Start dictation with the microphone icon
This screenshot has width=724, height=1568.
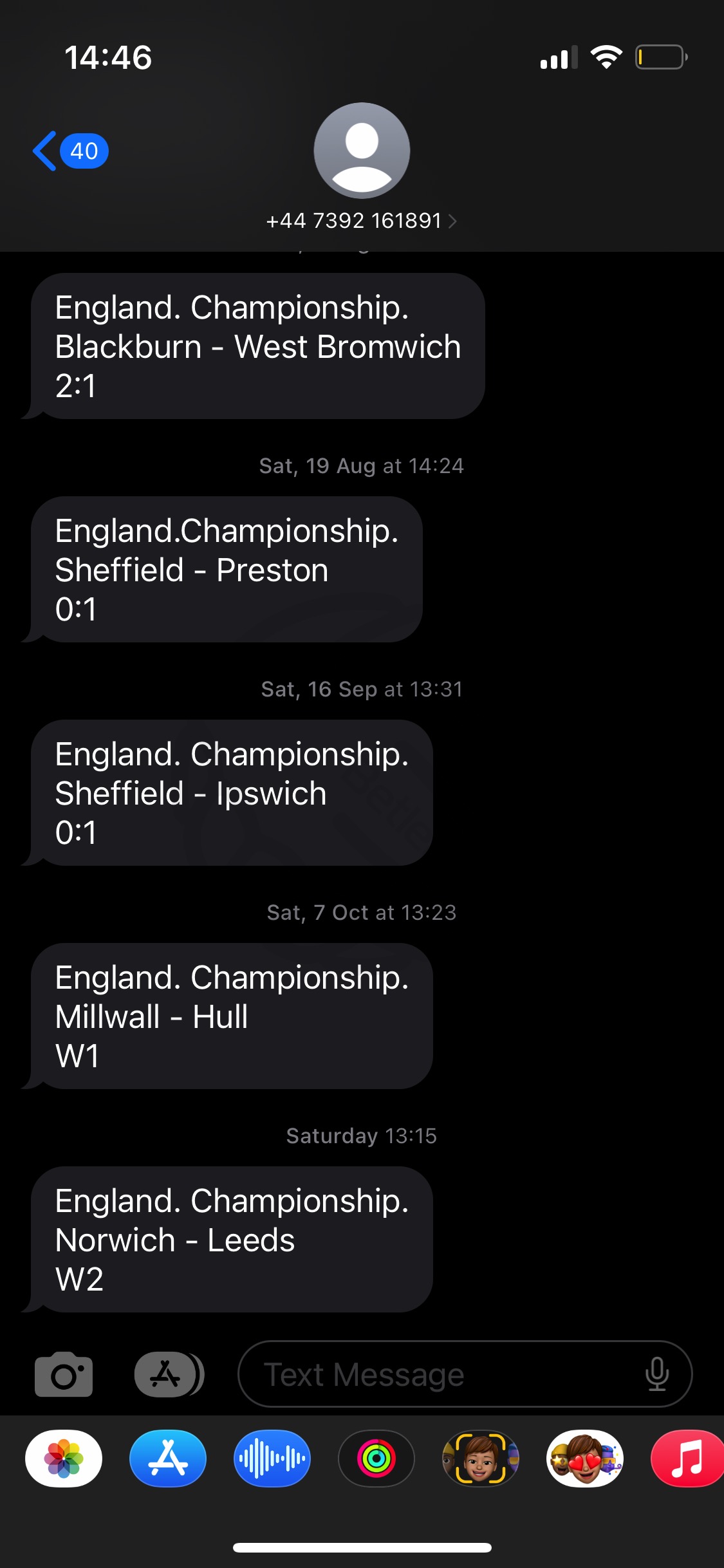tap(656, 1374)
